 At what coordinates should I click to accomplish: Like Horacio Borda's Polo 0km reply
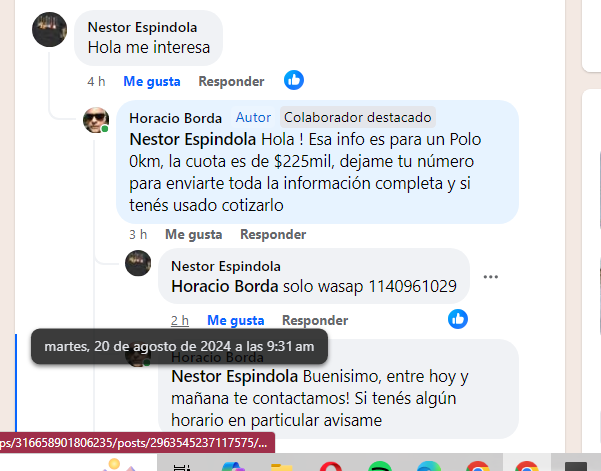click(x=193, y=235)
